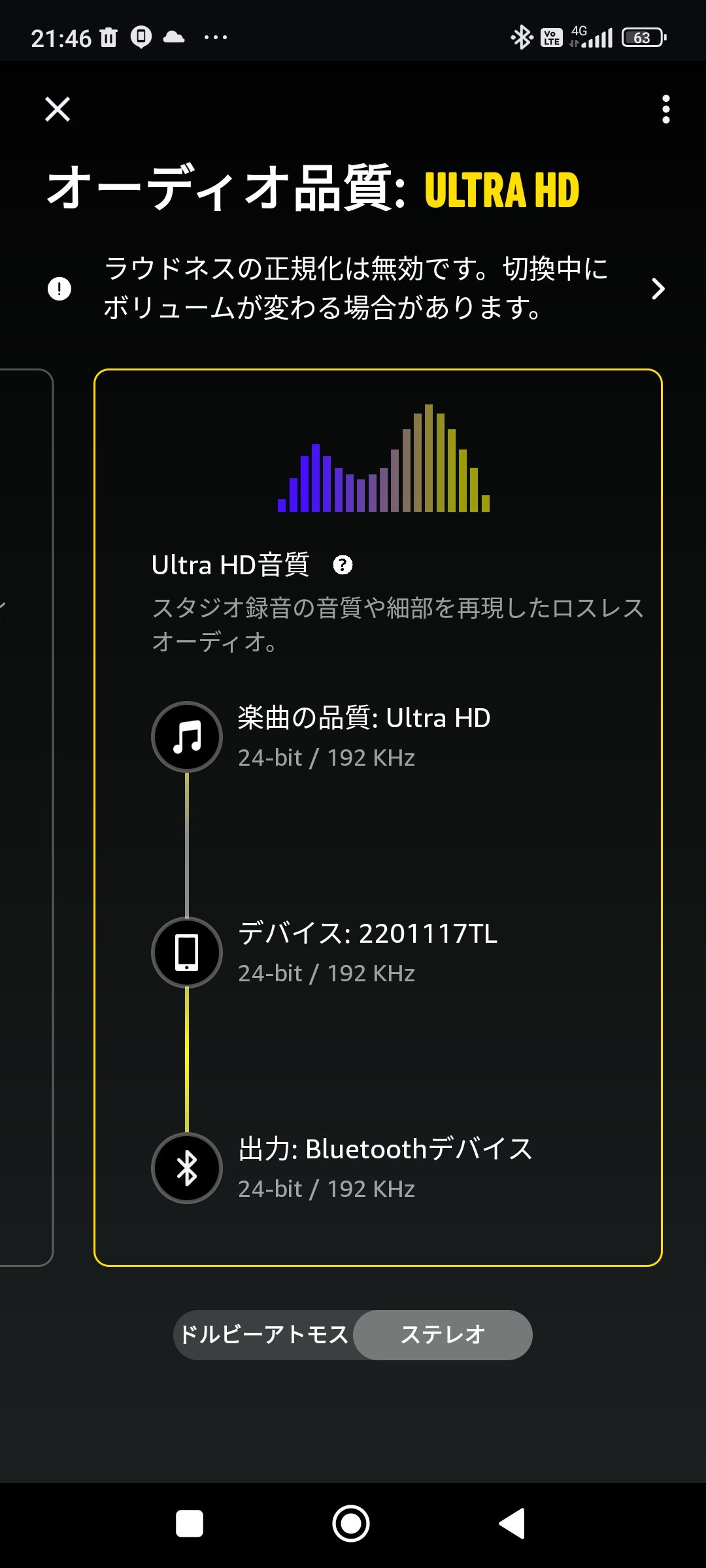Open the three-dot overflow menu
Viewport: 706px width, 1568px height.
[x=665, y=109]
